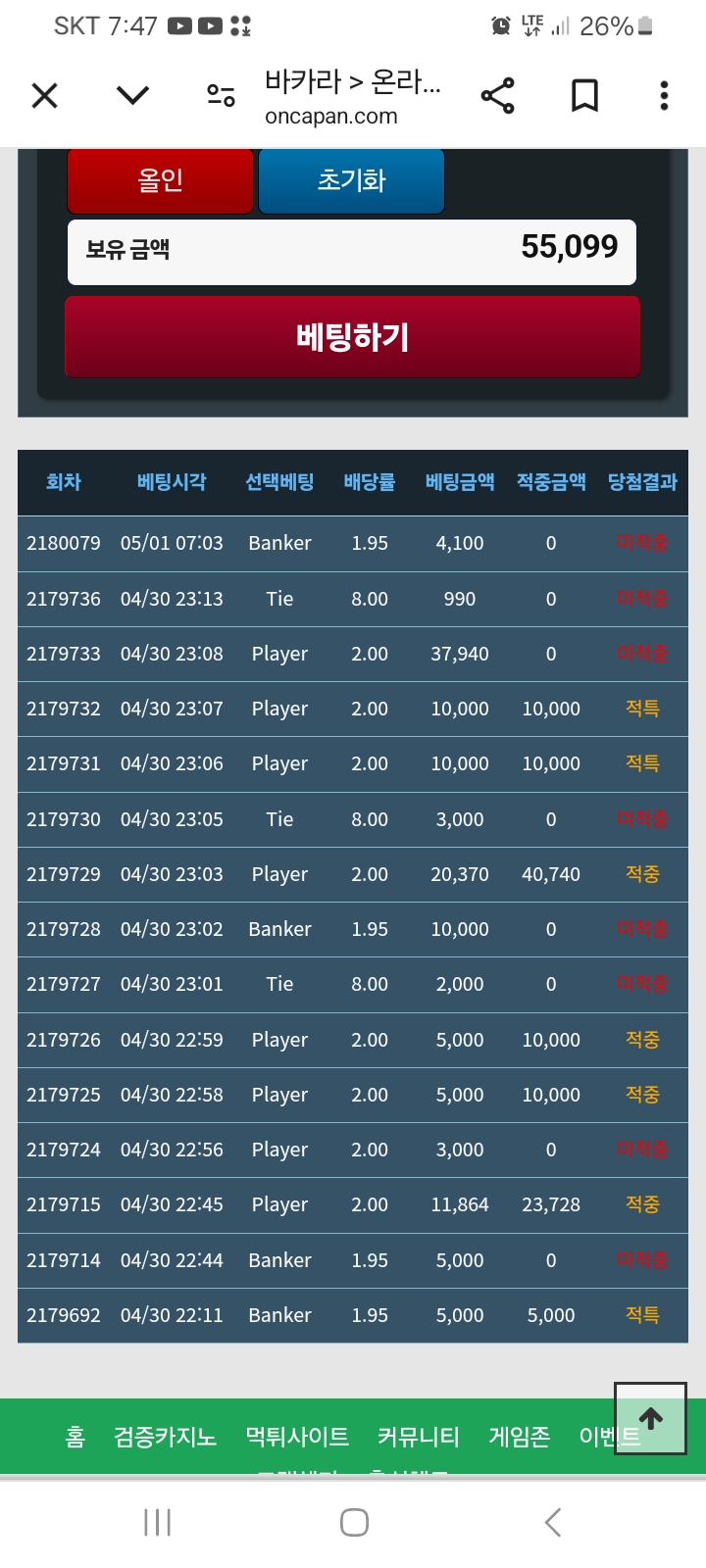Viewport: 706px width, 1568px height.
Task: Open the site settings icon beside the URL
Action: click(x=221, y=96)
